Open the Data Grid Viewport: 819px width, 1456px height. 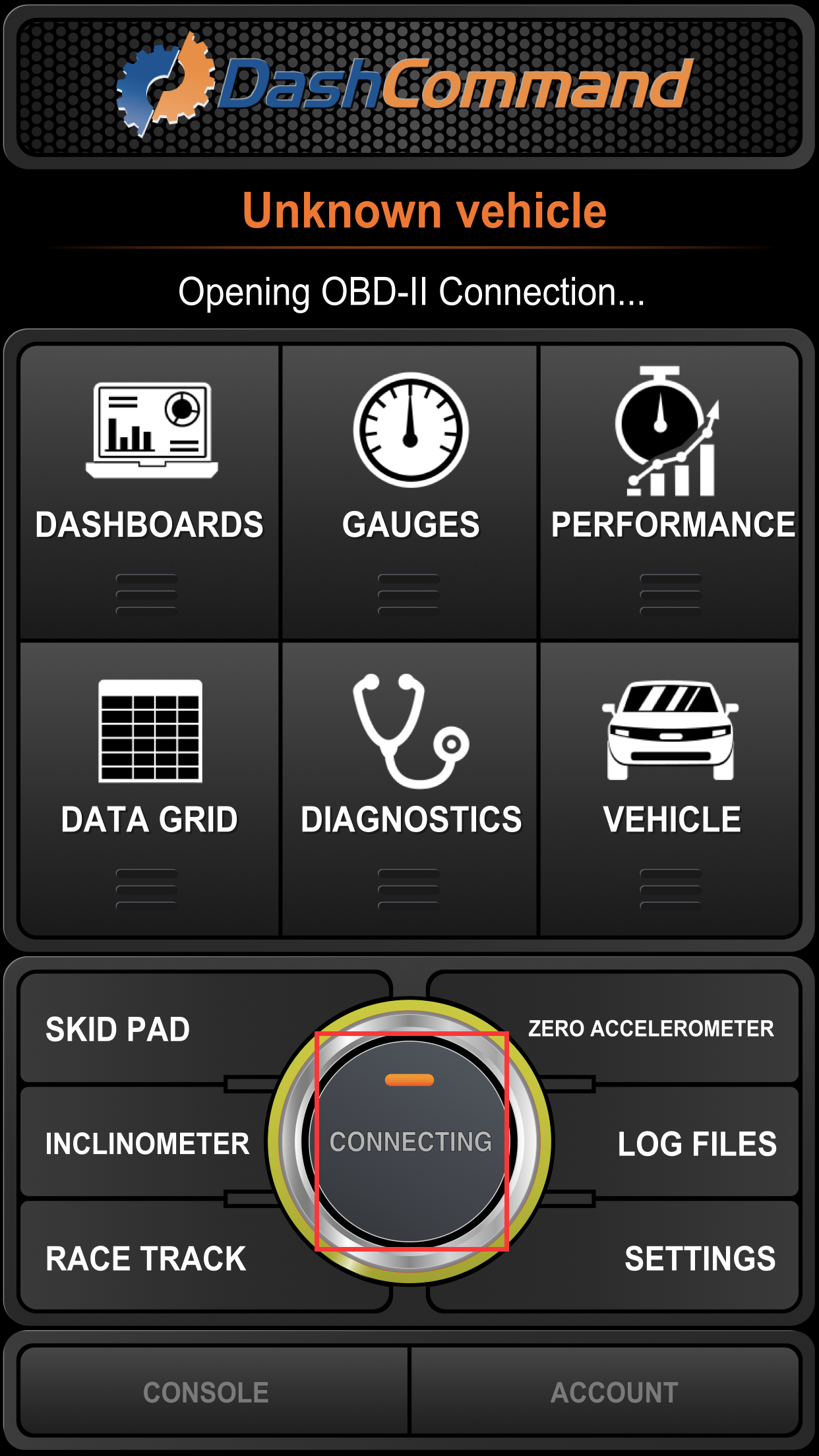coord(150,788)
